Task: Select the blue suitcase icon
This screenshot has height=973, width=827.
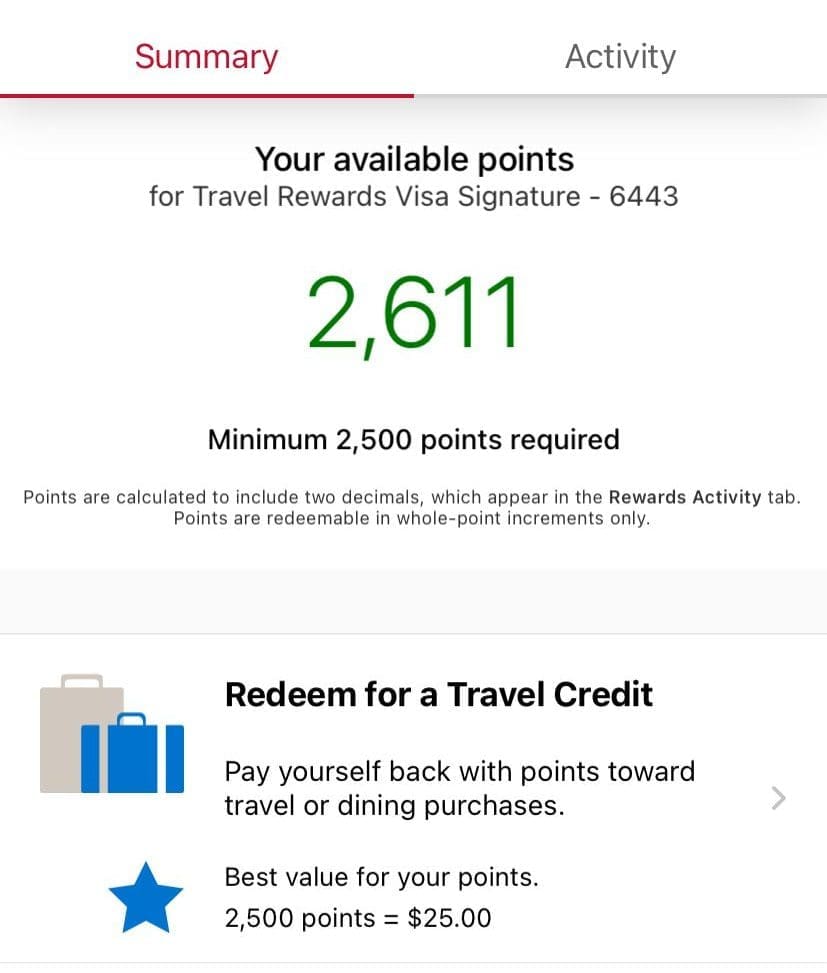Action: 135,755
